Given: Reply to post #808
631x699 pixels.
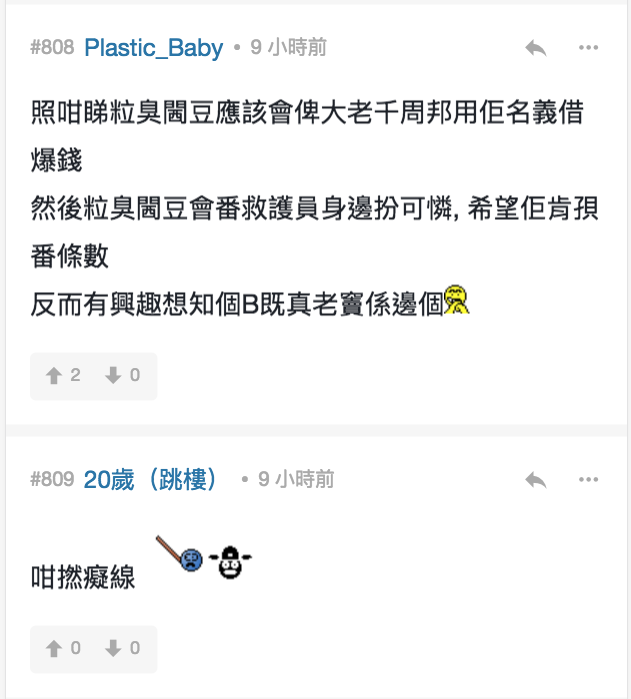Looking at the screenshot, I should click(x=536, y=48).
